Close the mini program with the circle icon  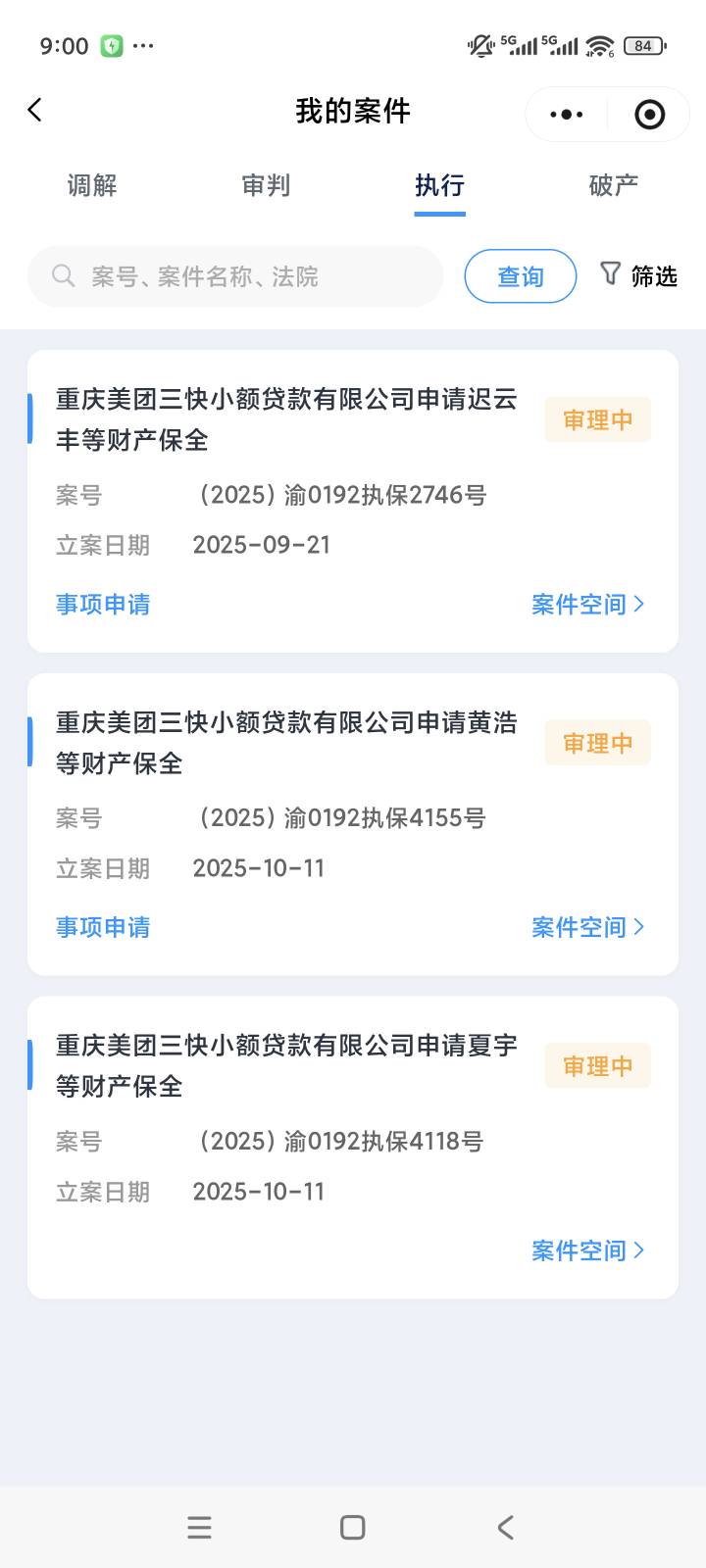click(x=649, y=115)
